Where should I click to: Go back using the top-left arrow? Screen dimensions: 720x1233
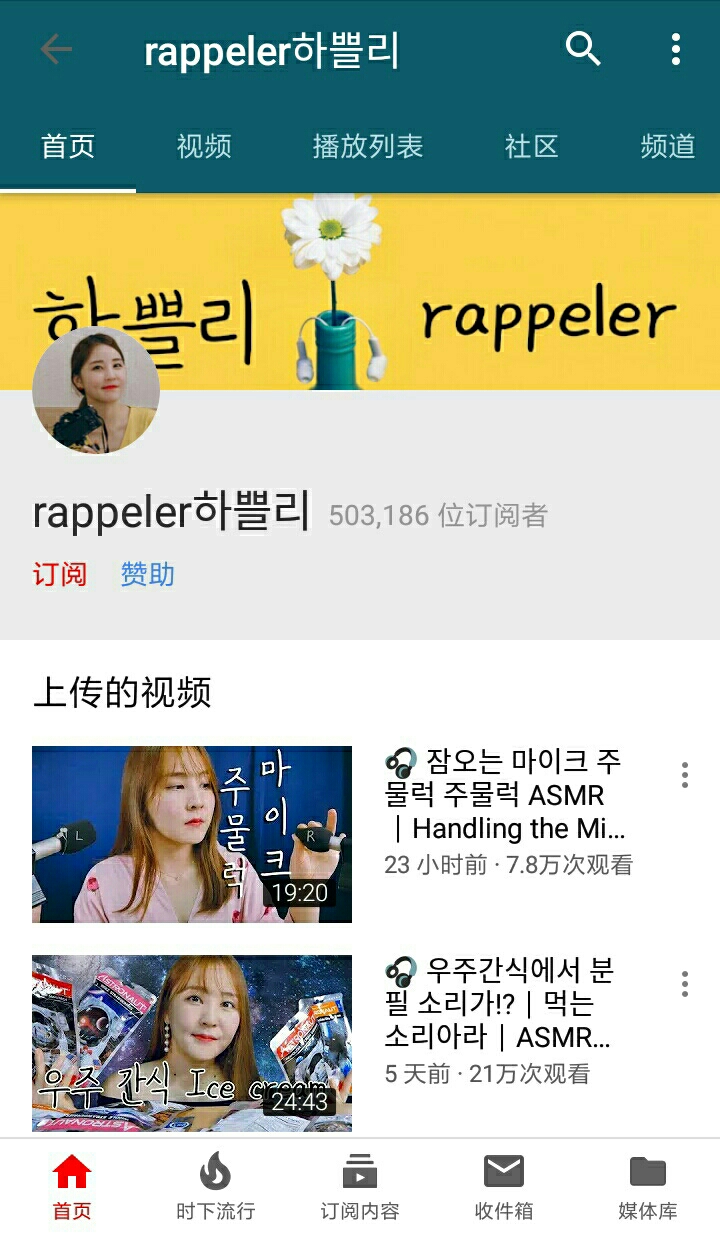(56, 49)
